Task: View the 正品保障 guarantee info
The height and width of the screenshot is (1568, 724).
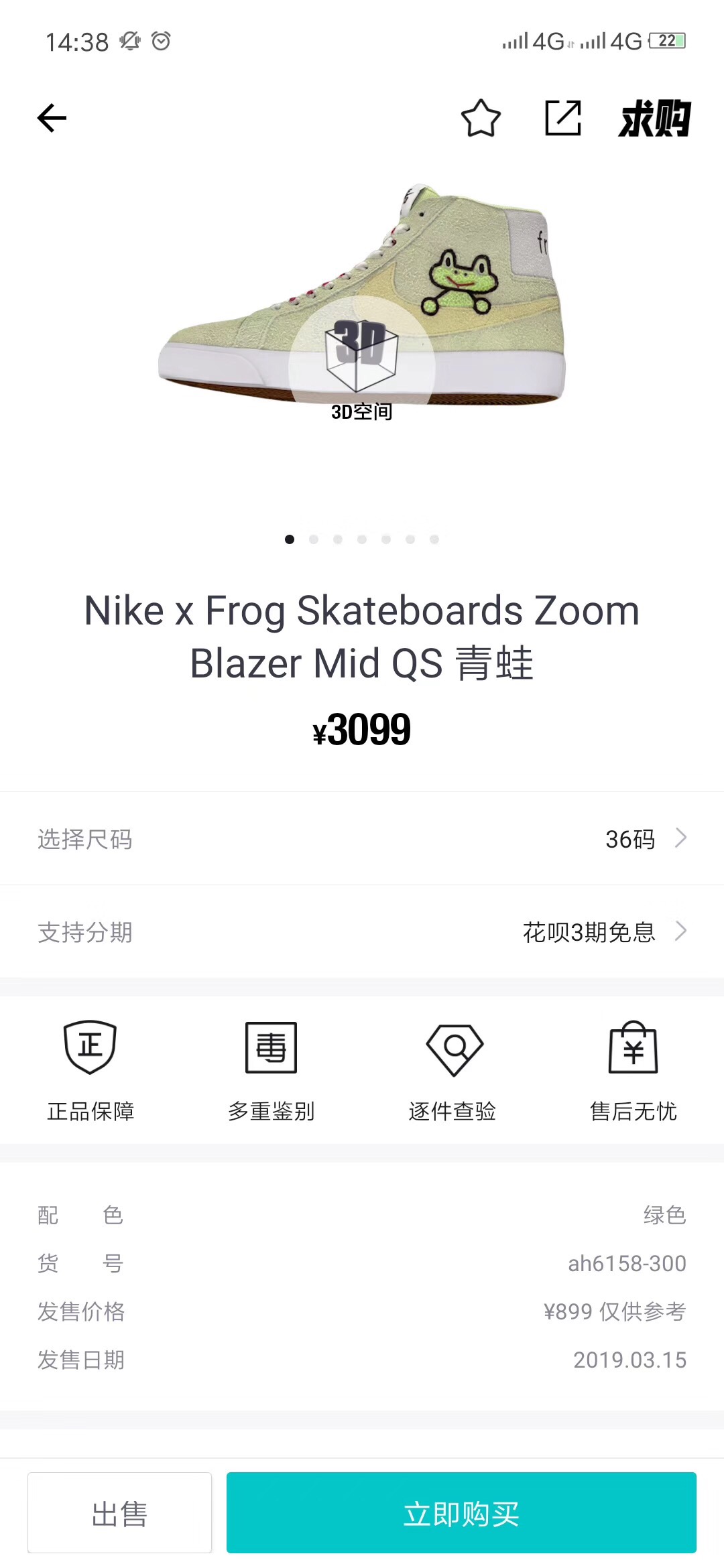Action: pos(90,1069)
